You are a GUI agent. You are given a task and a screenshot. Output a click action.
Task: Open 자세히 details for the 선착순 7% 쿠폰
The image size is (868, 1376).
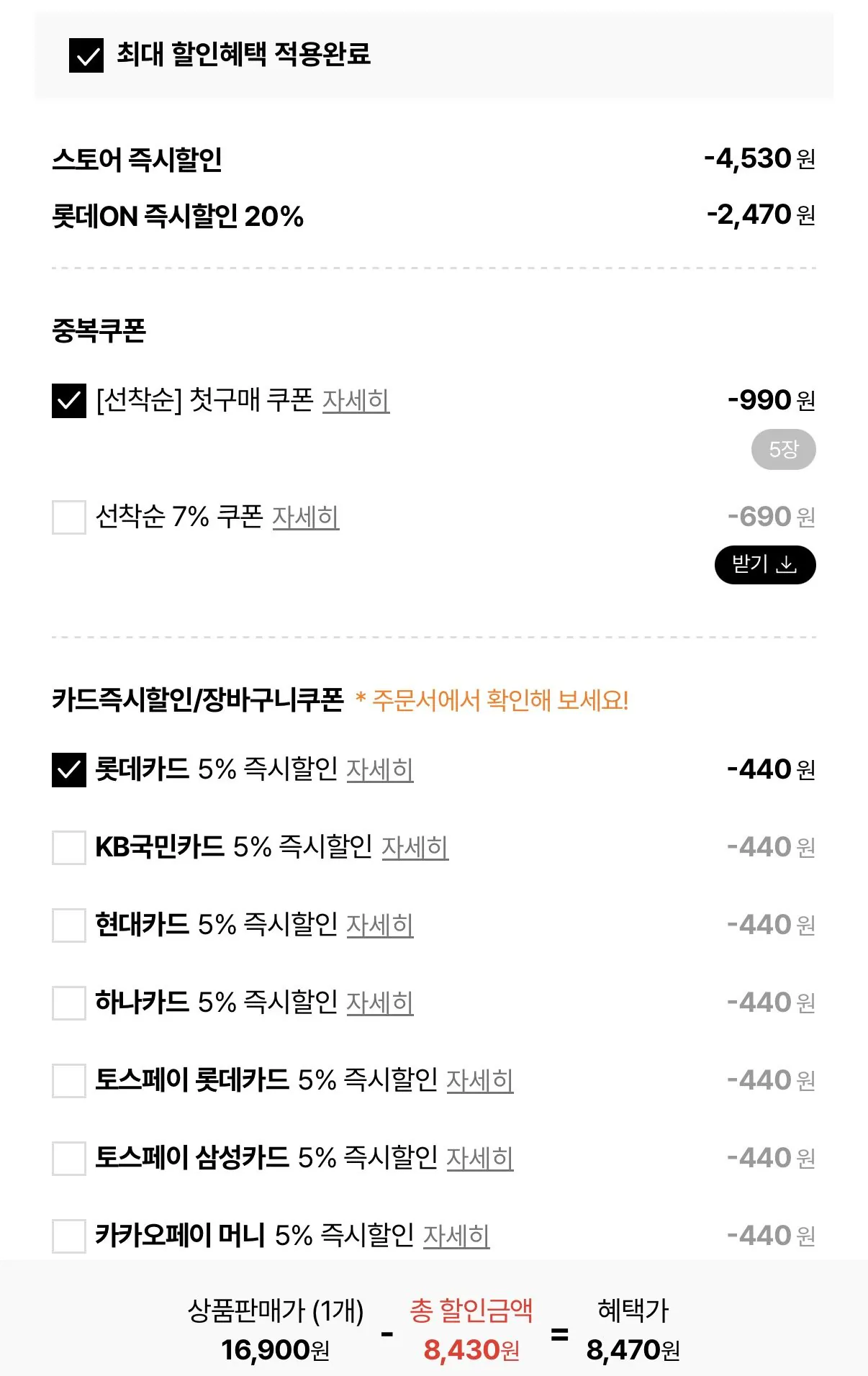[x=307, y=517]
